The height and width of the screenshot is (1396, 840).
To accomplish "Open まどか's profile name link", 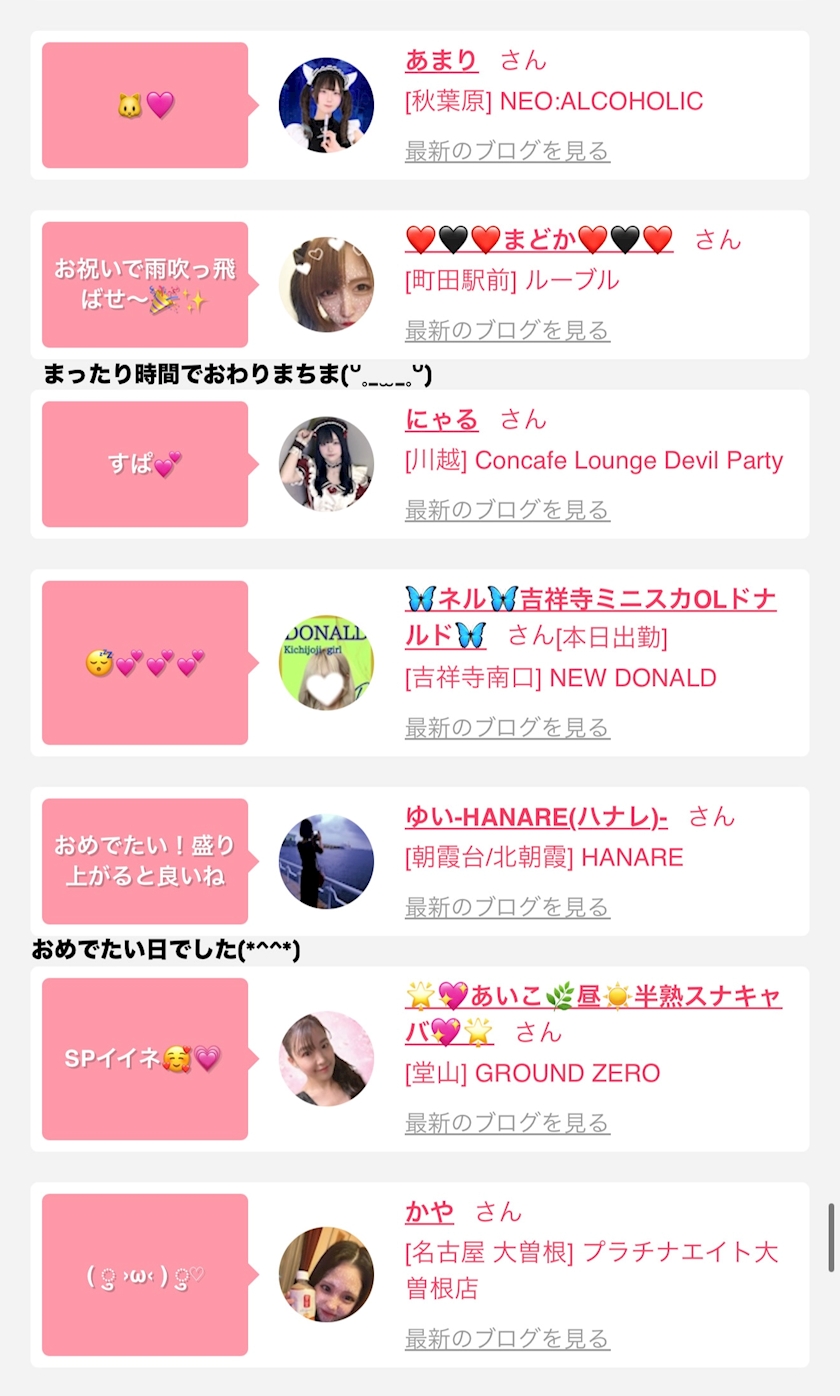I will click(539, 240).
